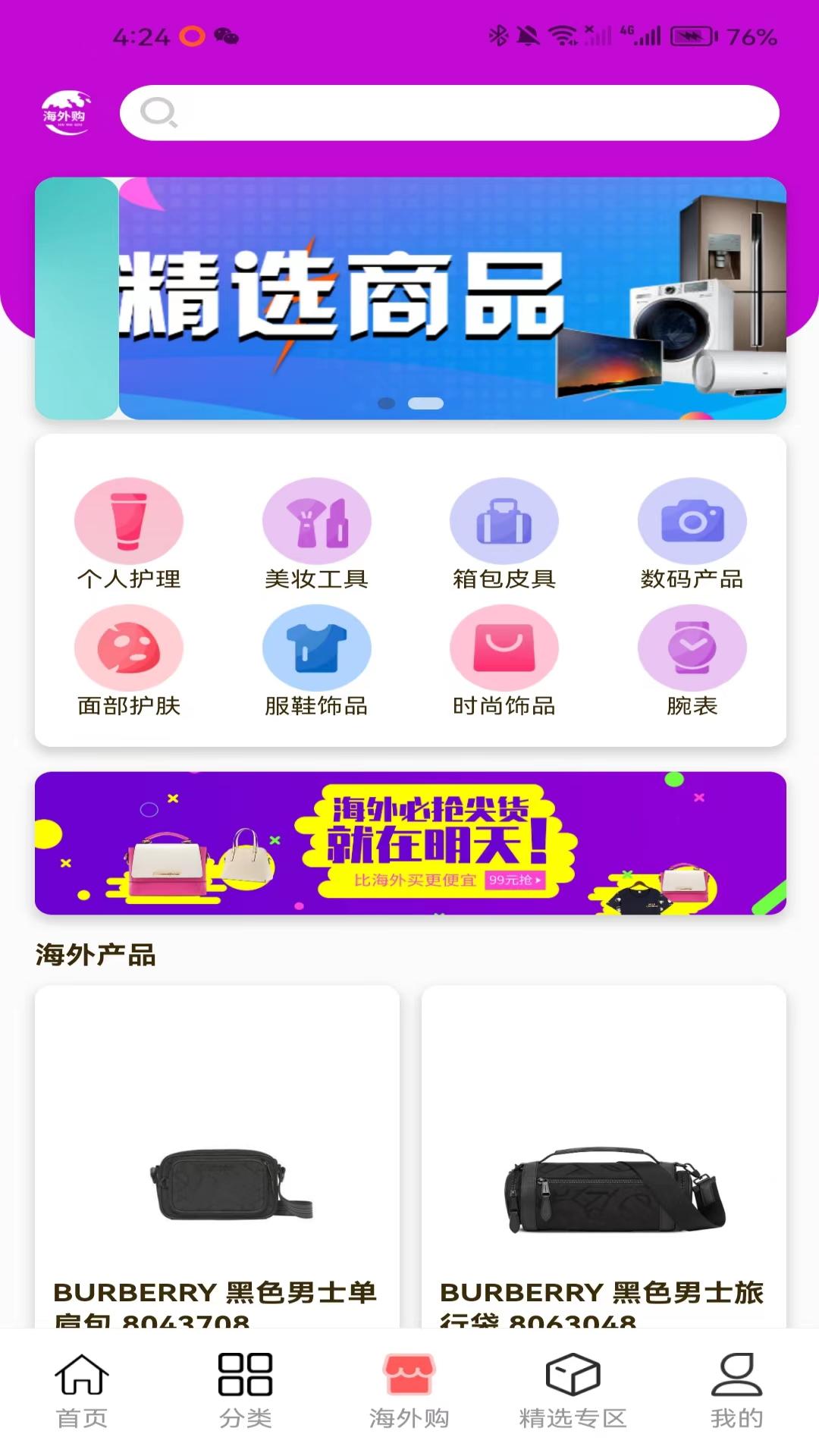Open the 精选专区 box icon
The image size is (819, 1456).
(573, 1385)
